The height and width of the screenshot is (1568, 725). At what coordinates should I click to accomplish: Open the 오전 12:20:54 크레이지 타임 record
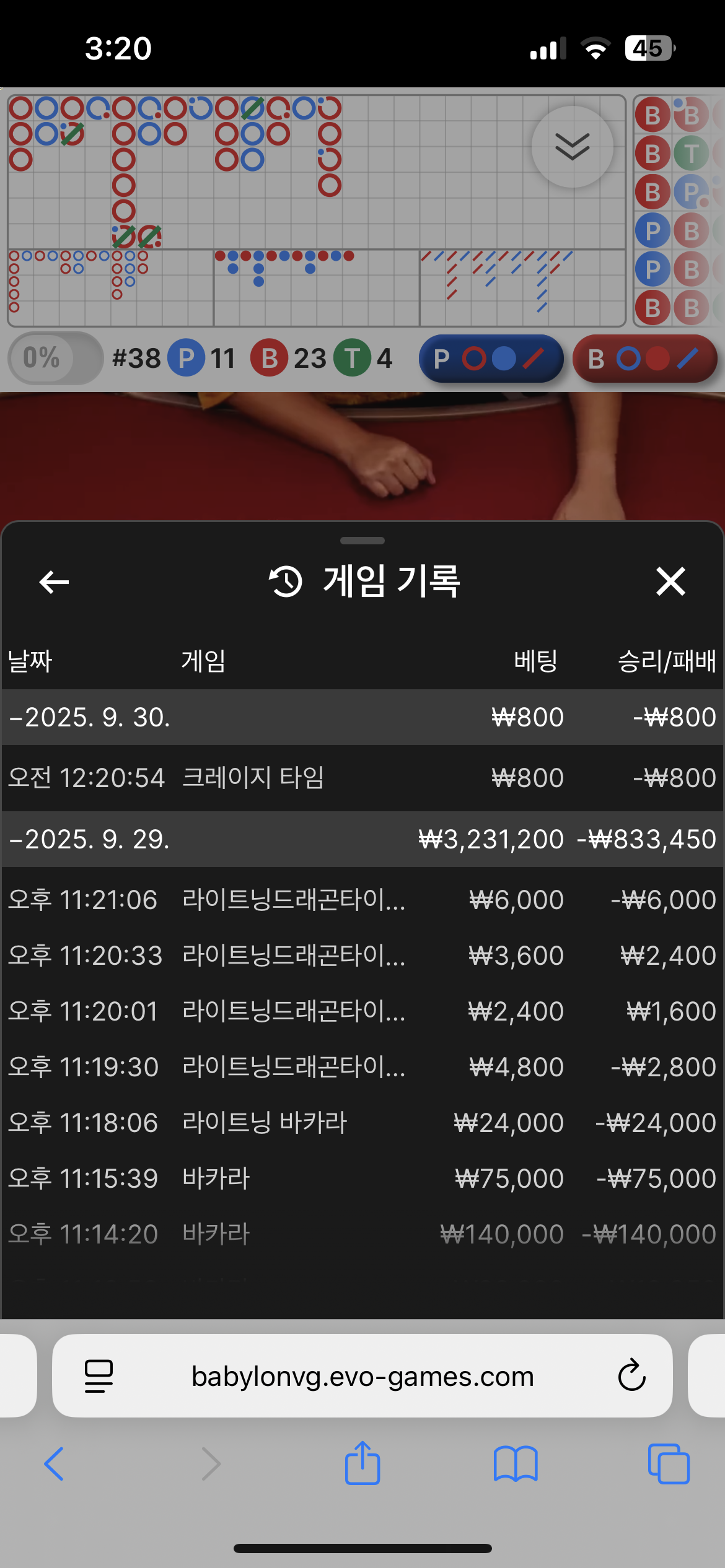(362, 778)
